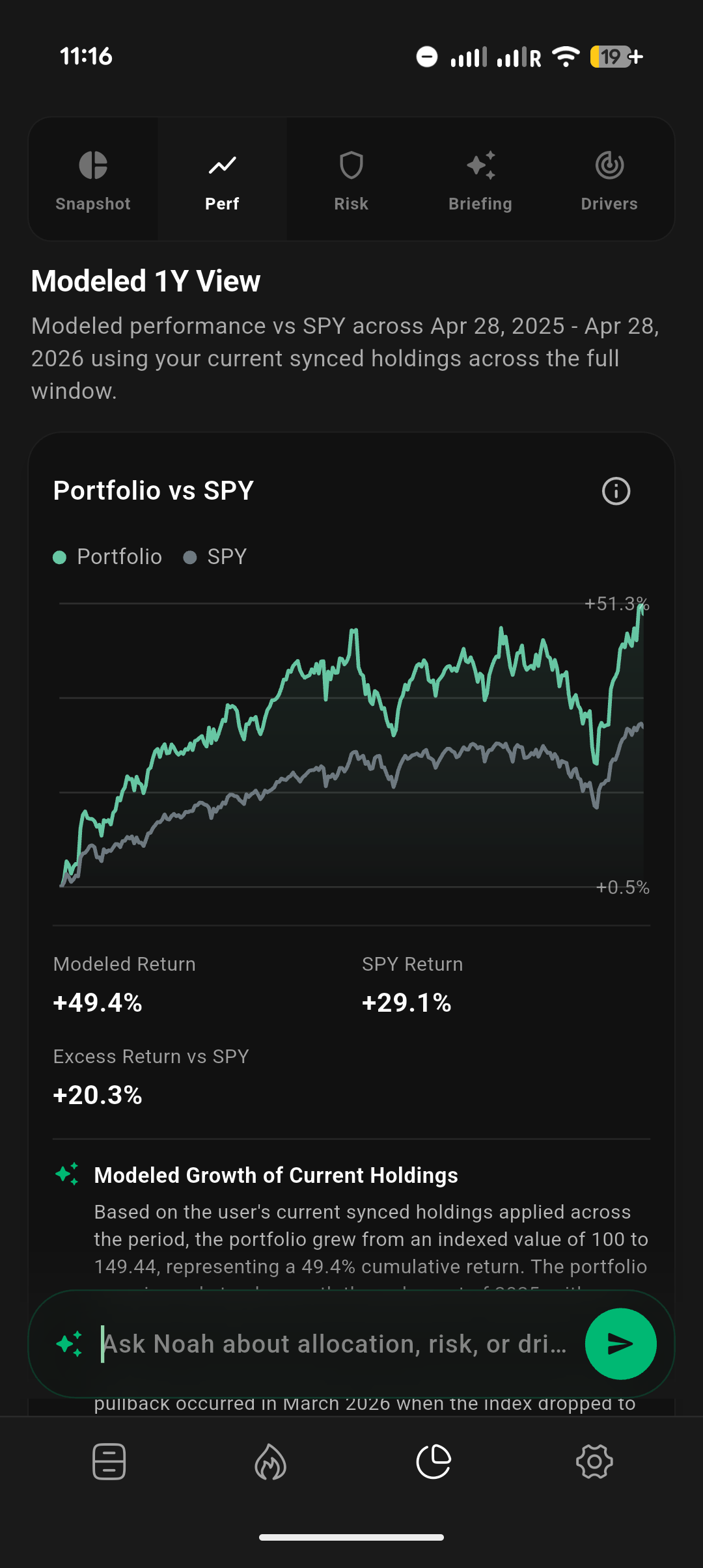This screenshot has height=1568, width=703.
Task: Open settings via the gear icon
Action: click(594, 1463)
